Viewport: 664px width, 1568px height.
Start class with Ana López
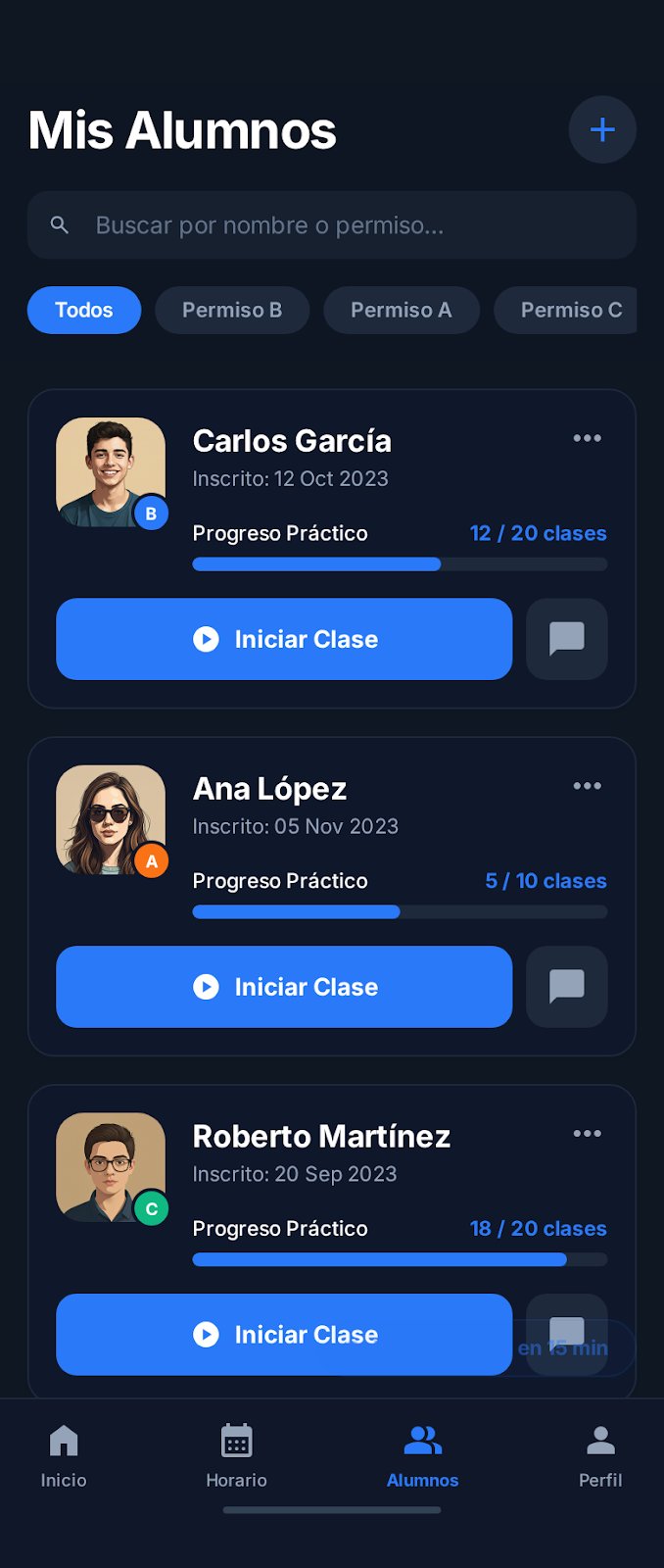point(284,987)
